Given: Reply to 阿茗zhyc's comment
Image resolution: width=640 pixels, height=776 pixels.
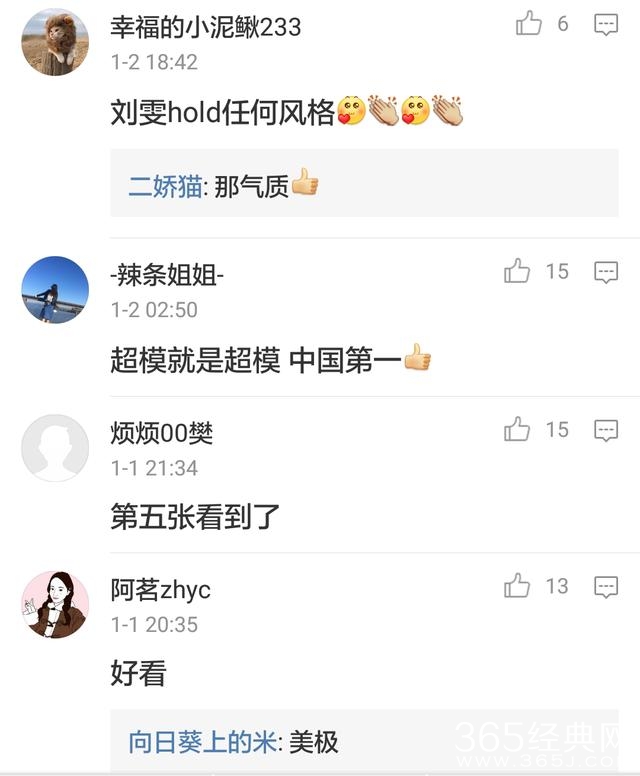Looking at the screenshot, I should click(x=606, y=587).
